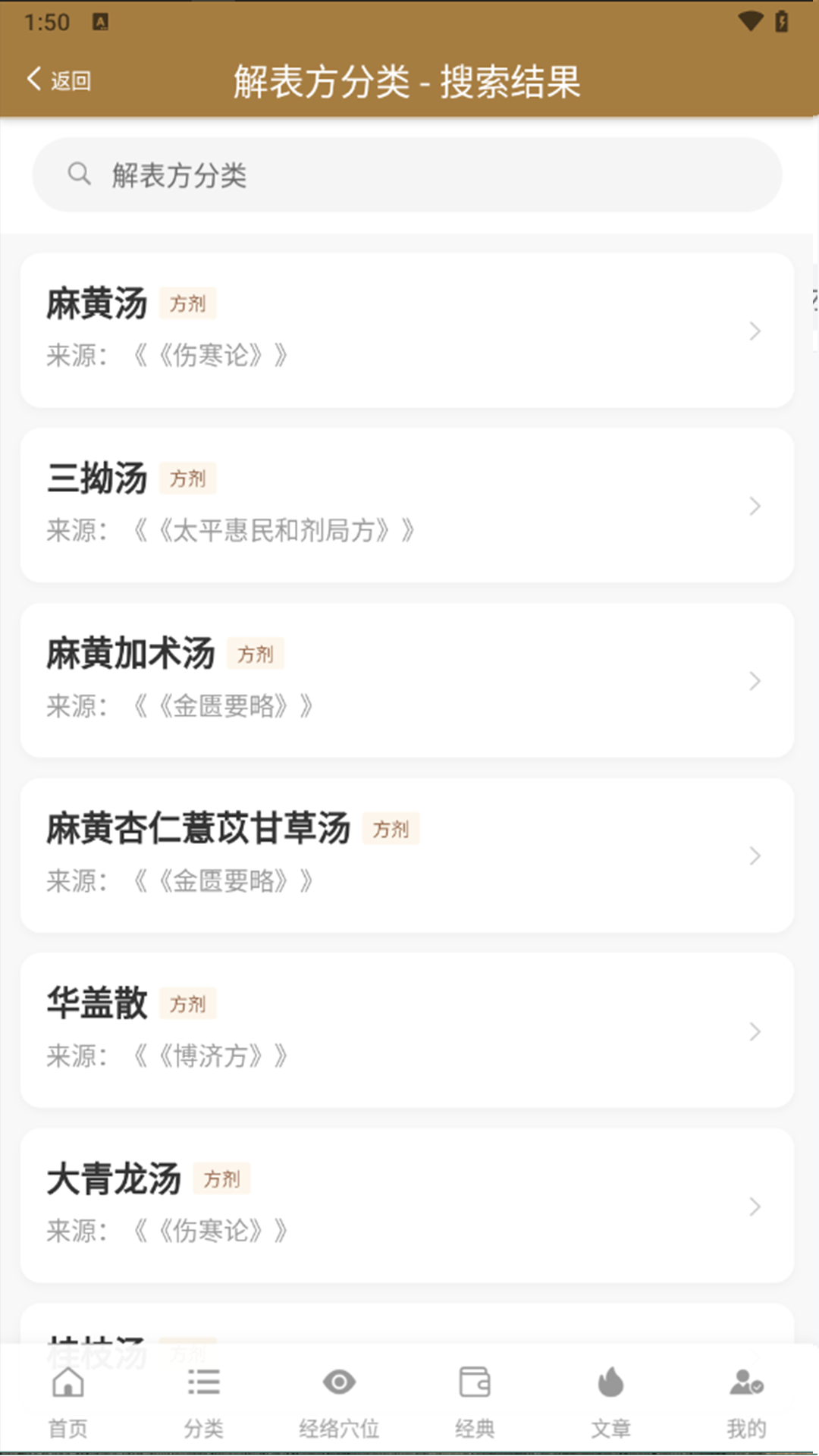Expand the 麻黄汤 entry chevron
Image resolution: width=819 pixels, height=1456 pixels.
[754, 331]
